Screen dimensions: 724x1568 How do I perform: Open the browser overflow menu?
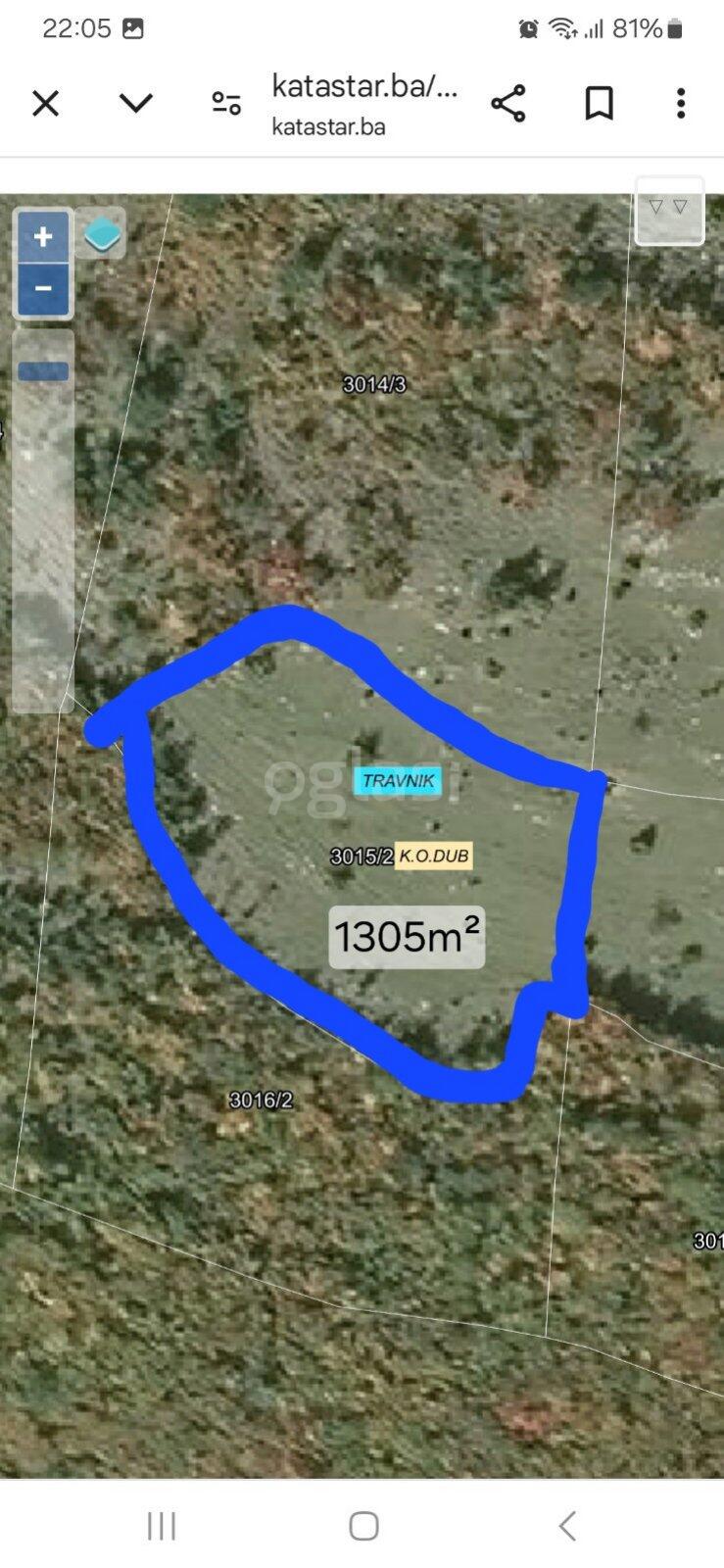click(x=681, y=103)
